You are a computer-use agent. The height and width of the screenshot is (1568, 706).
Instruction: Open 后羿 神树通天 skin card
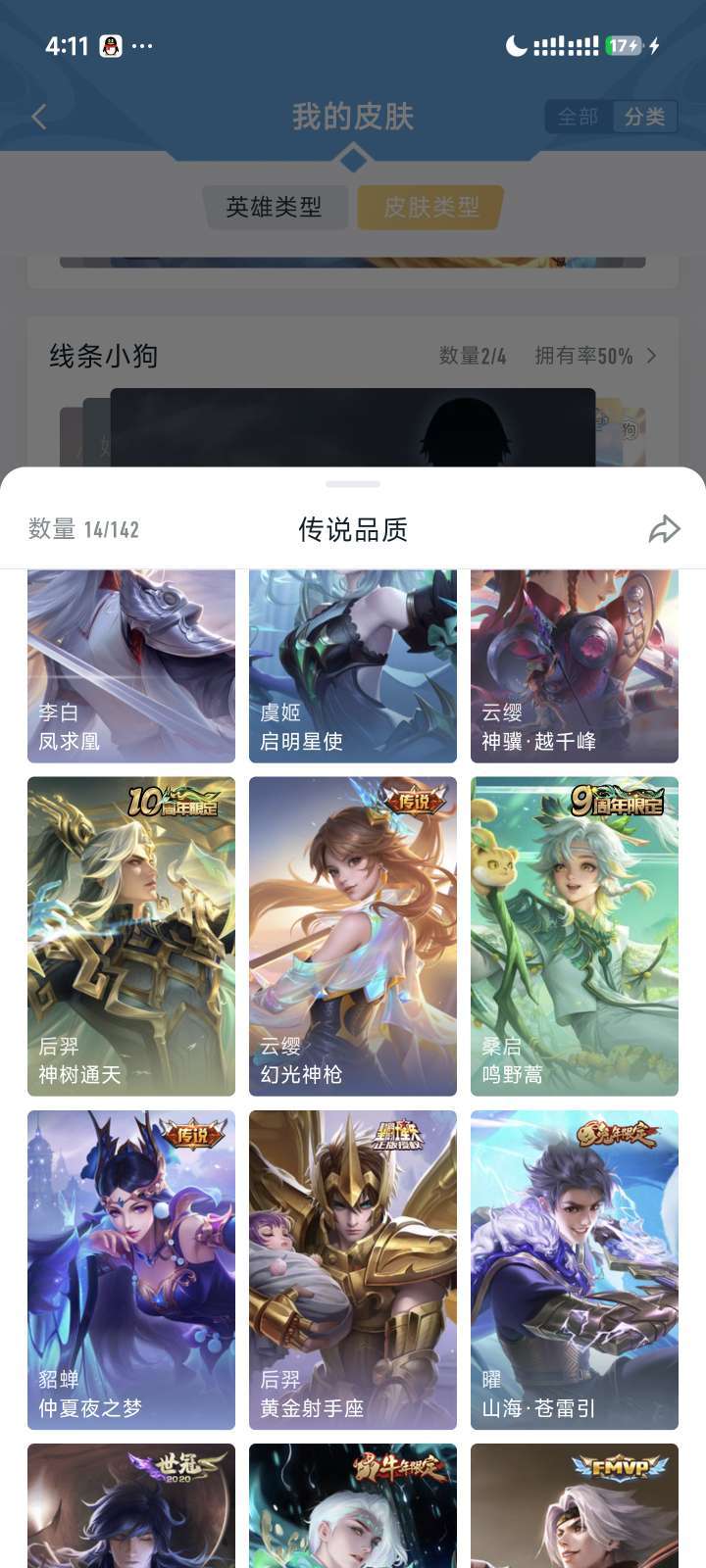[x=131, y=936]
